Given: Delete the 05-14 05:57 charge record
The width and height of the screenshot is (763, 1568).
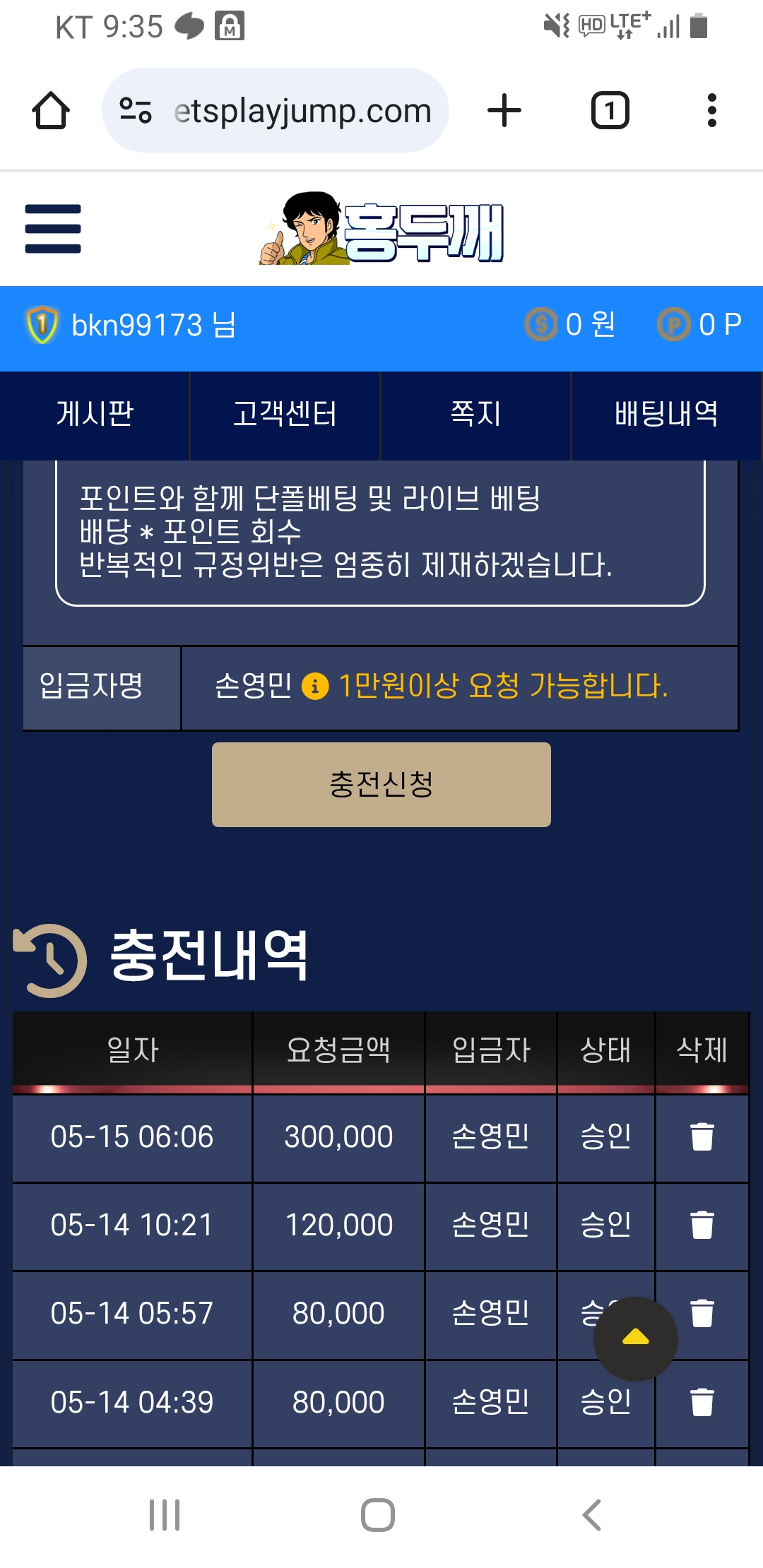Looking at the screenshot, I should point(702,1313).
